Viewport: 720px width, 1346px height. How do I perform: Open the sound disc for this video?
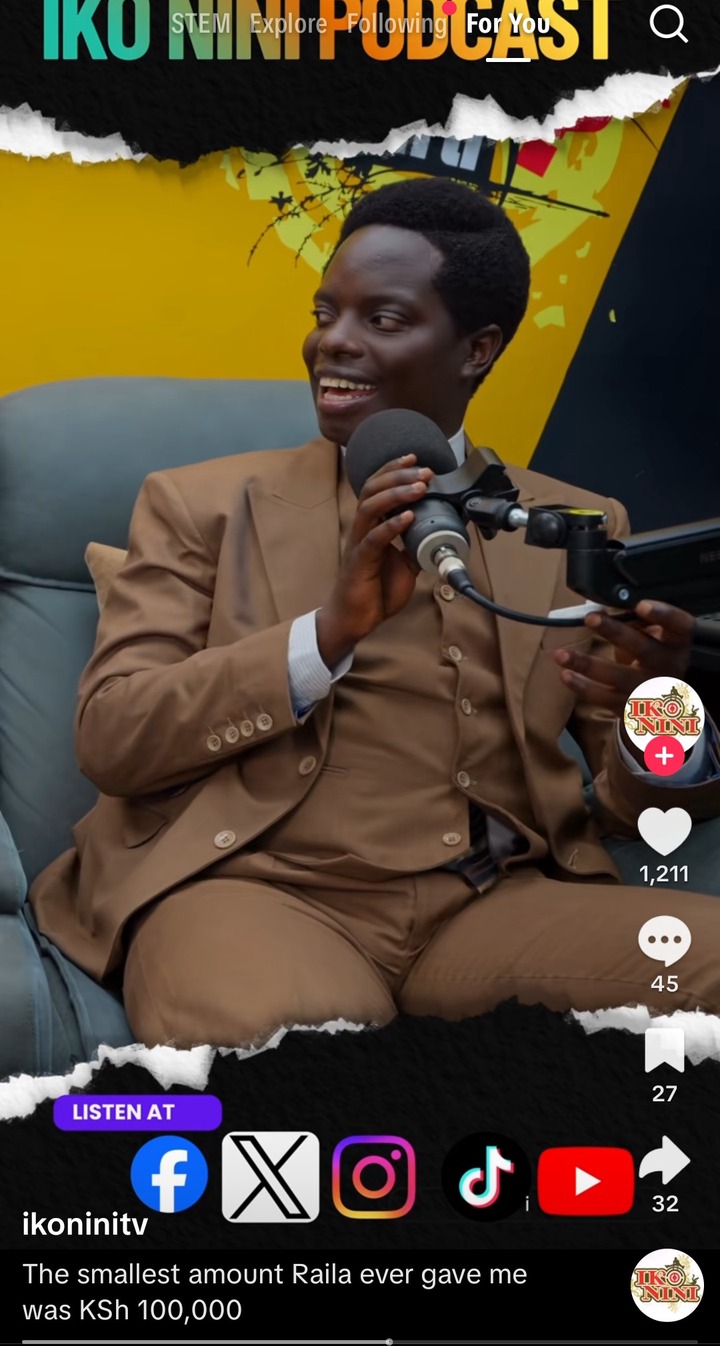[x=667, y=1285]
